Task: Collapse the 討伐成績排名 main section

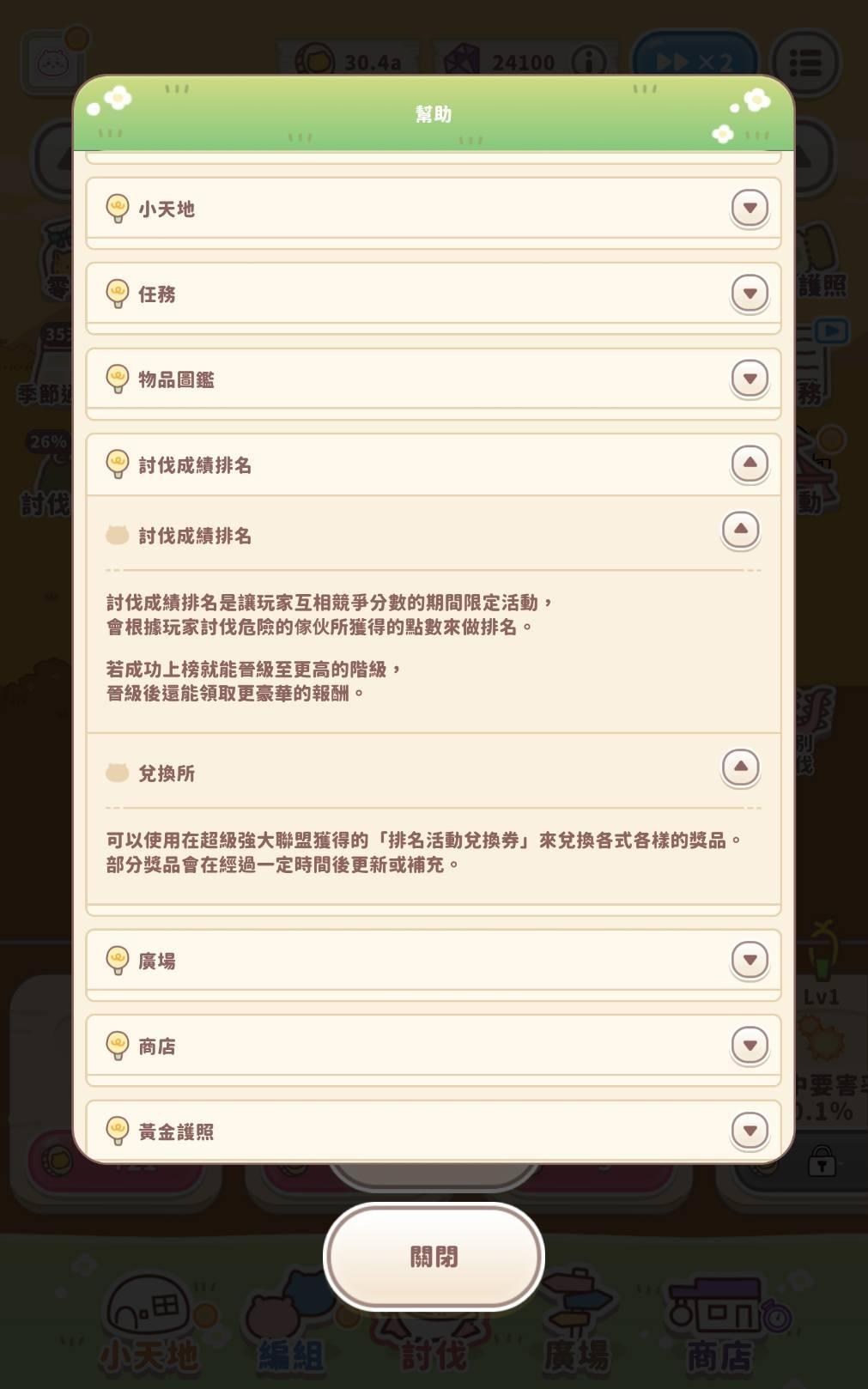Action: (x=750, y=464)
